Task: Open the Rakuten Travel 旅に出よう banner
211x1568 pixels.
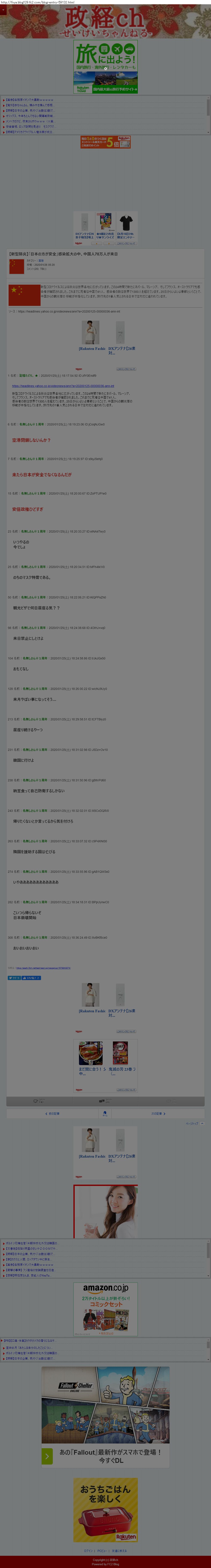Action: coord(105,67)
